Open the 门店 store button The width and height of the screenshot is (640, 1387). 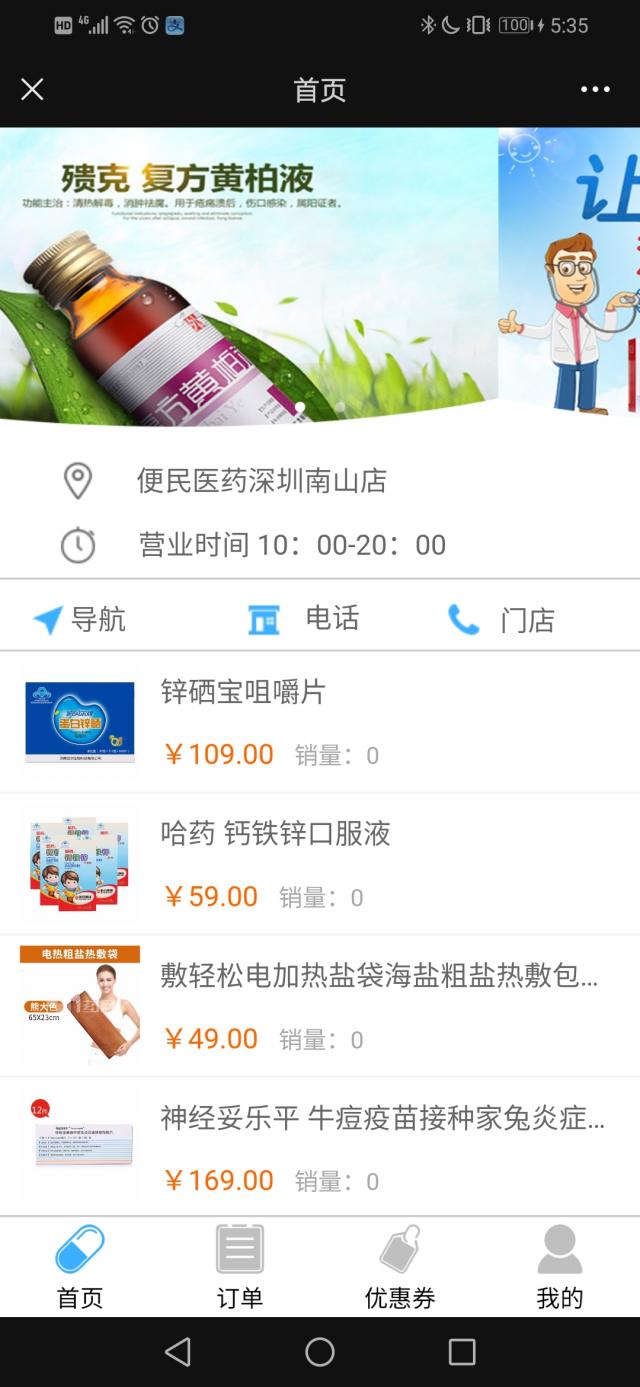[x=501, y=620]
